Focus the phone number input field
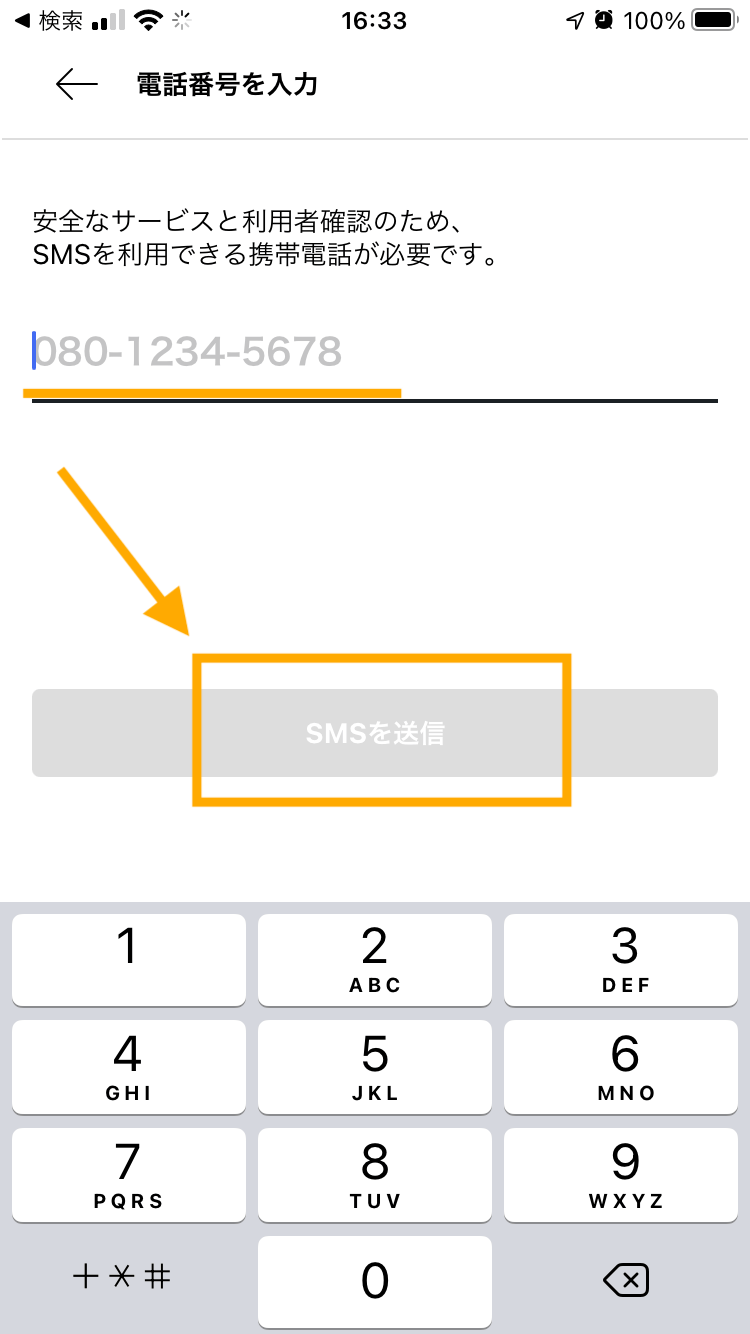This screenshot has width=750, height=1334. (x=375, y=352)
